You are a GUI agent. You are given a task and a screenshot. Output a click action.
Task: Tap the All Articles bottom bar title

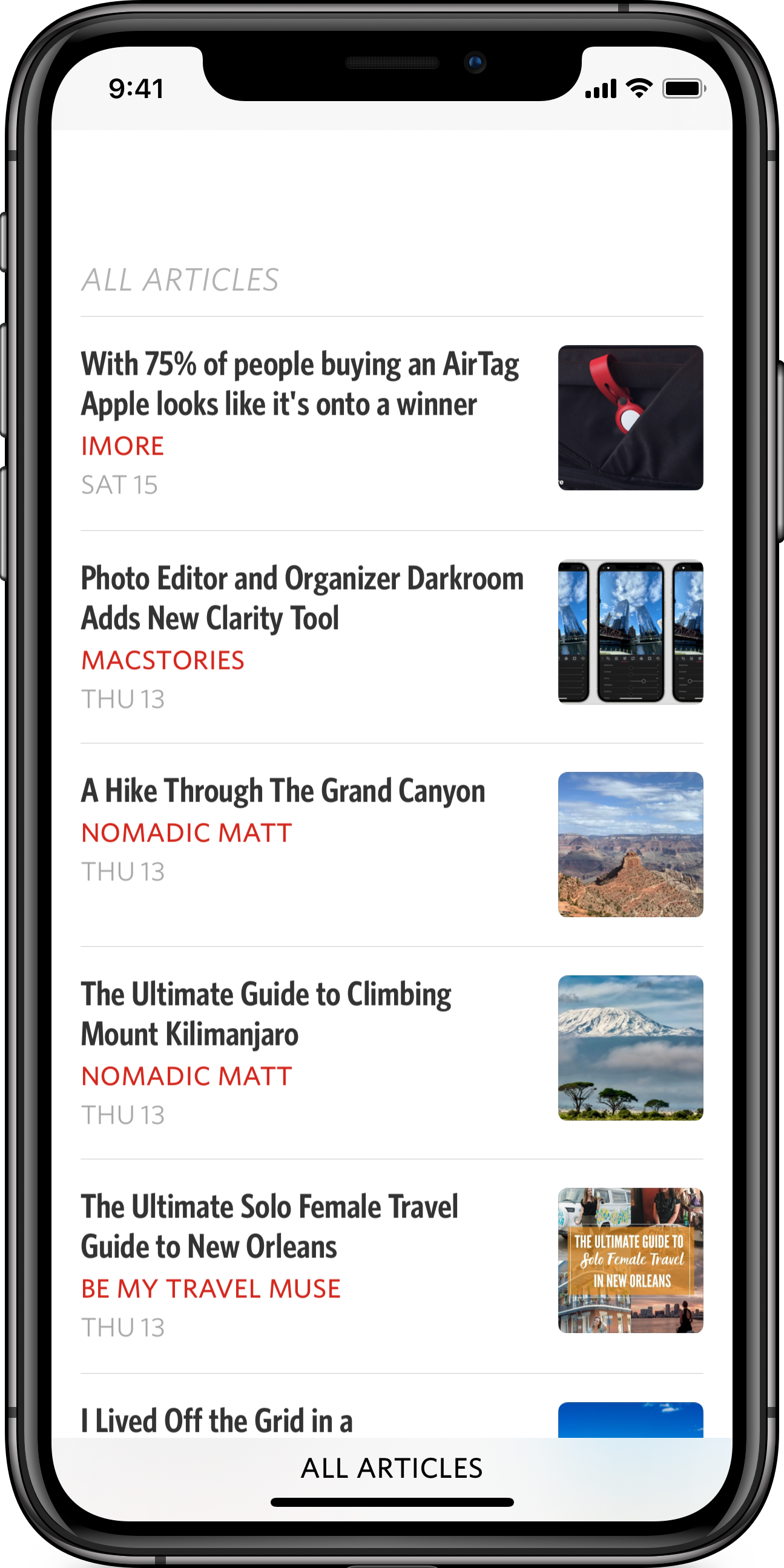tap(392, 1468)
